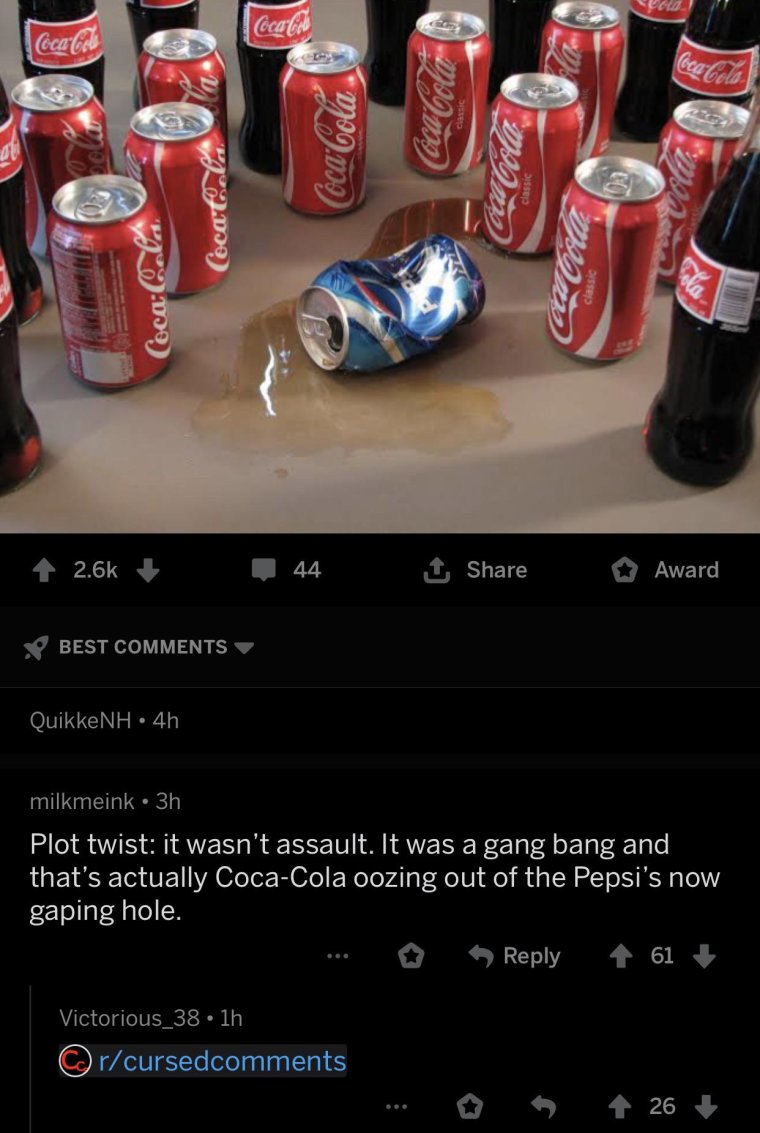Open the Pepsi and Coca-Cola cans image
Viewport: 760px width, 1133px height.
coord(380,266)
